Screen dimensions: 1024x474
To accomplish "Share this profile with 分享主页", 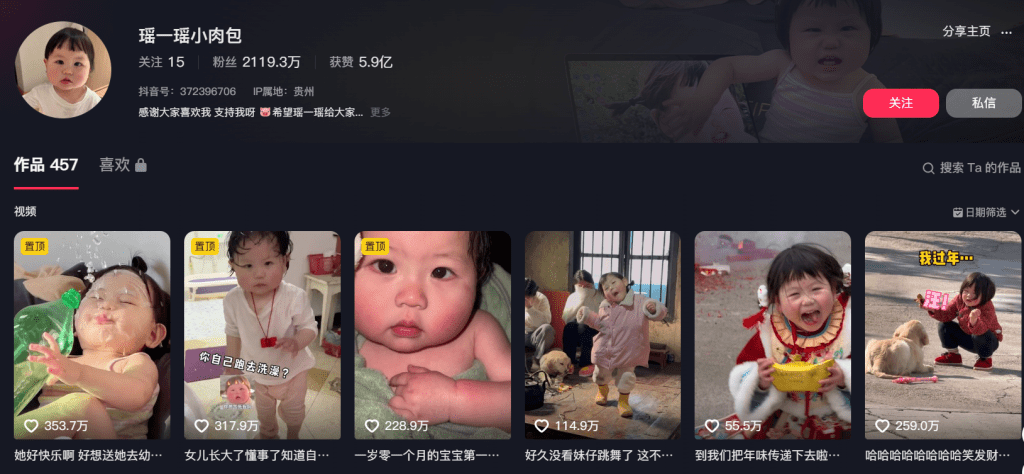I will coord(965,31).
